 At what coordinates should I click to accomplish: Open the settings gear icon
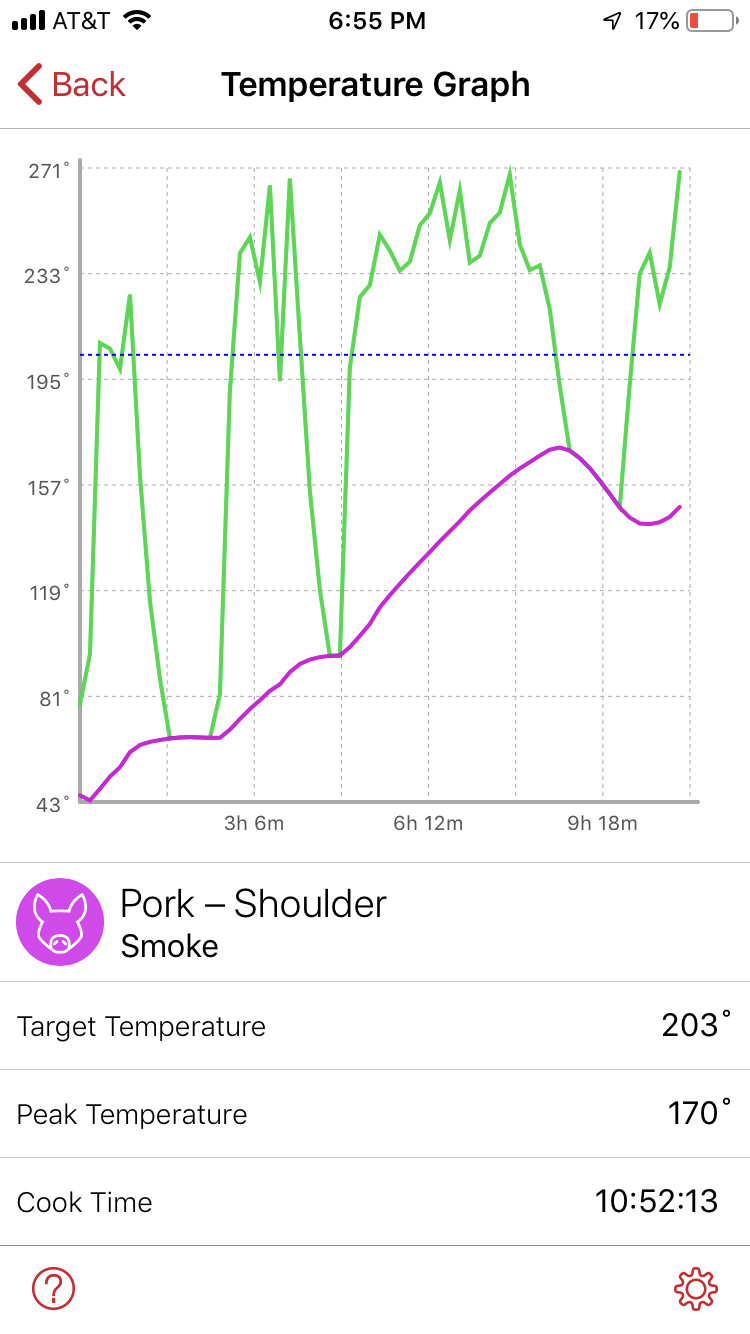697,1289
